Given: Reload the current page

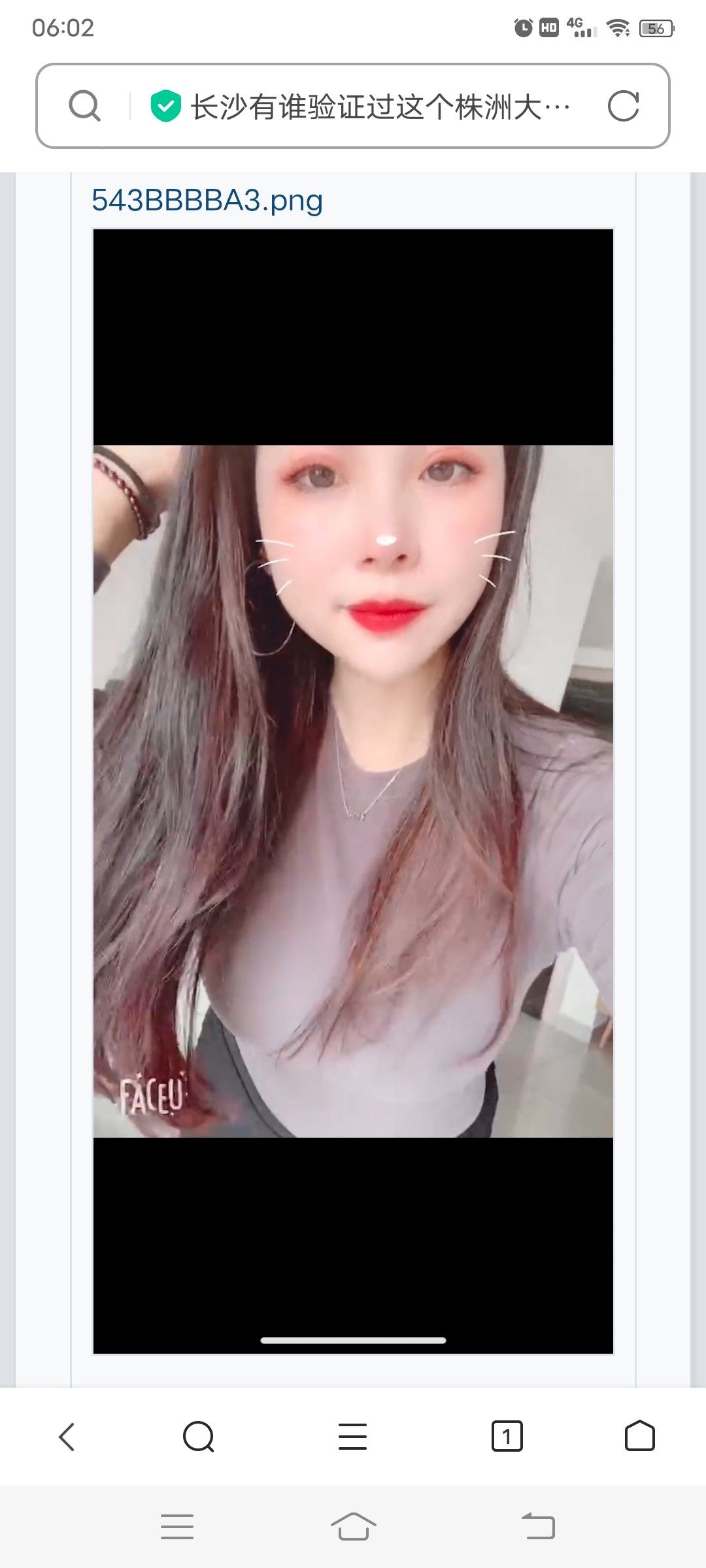Looking at the screenshot, I should coord(622,106).
